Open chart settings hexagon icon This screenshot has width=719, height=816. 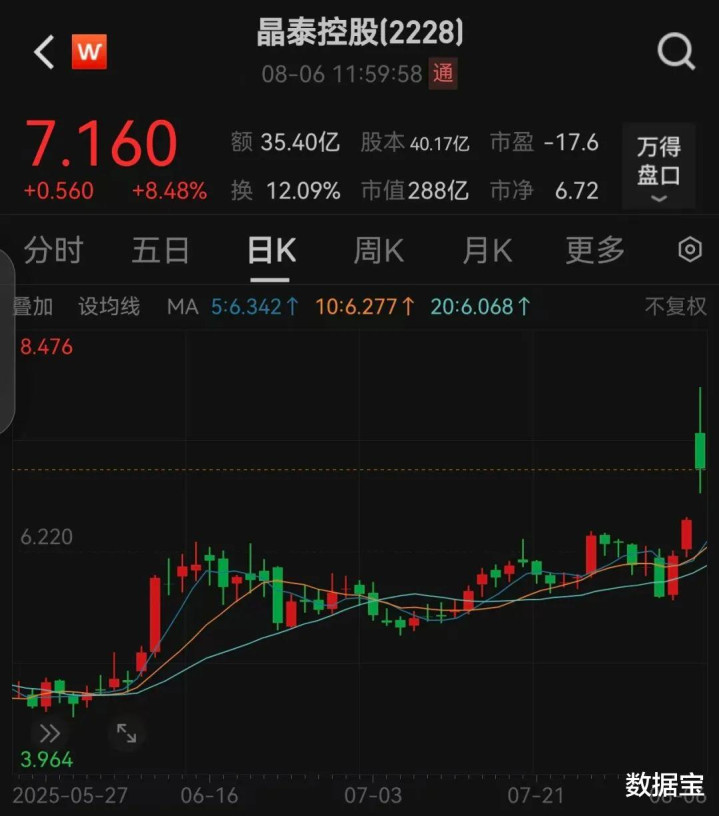click(690, 250)
